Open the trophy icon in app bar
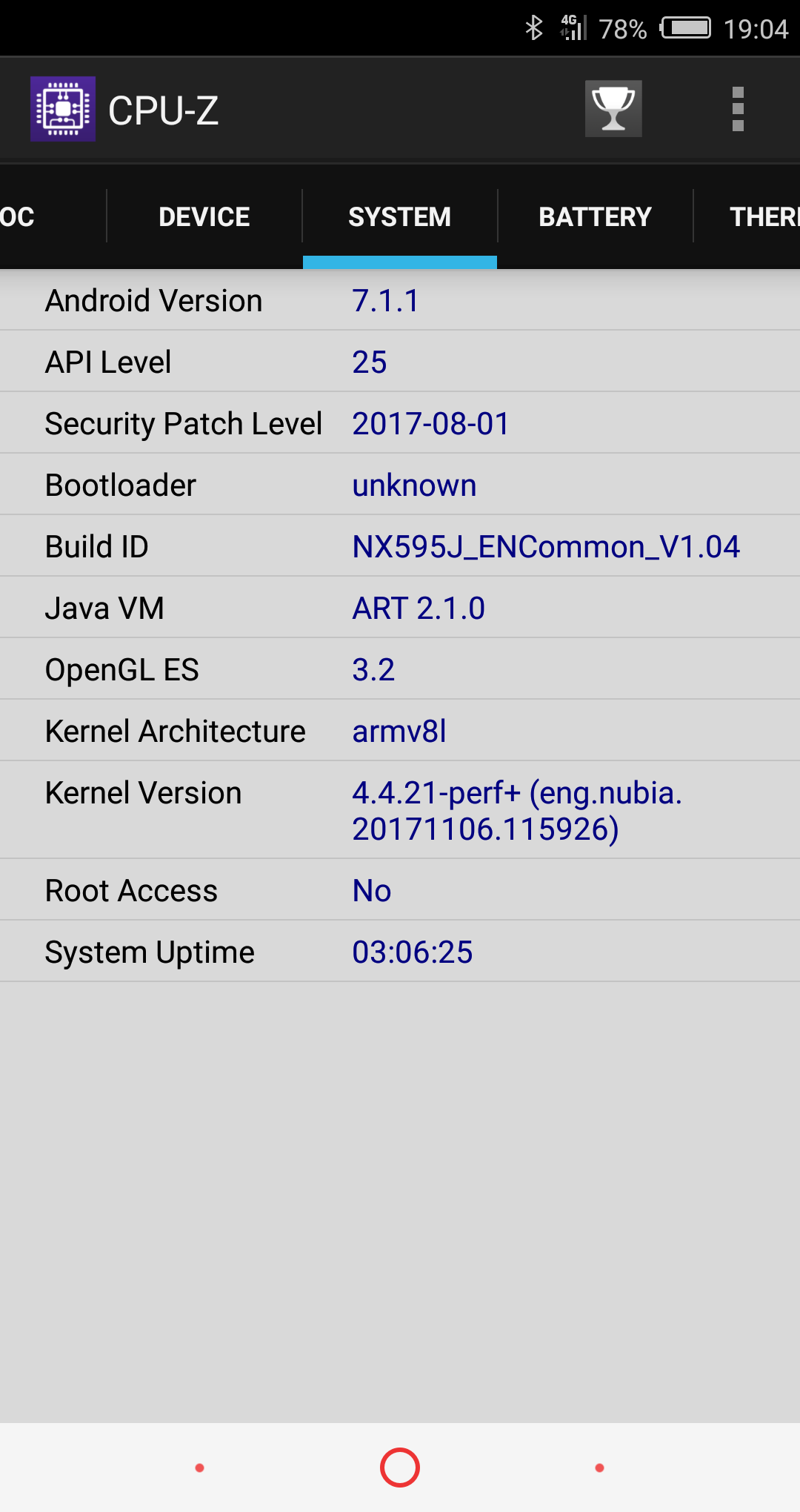The width and height of the screenshot is (800, 1512). [x=613, y=109]
